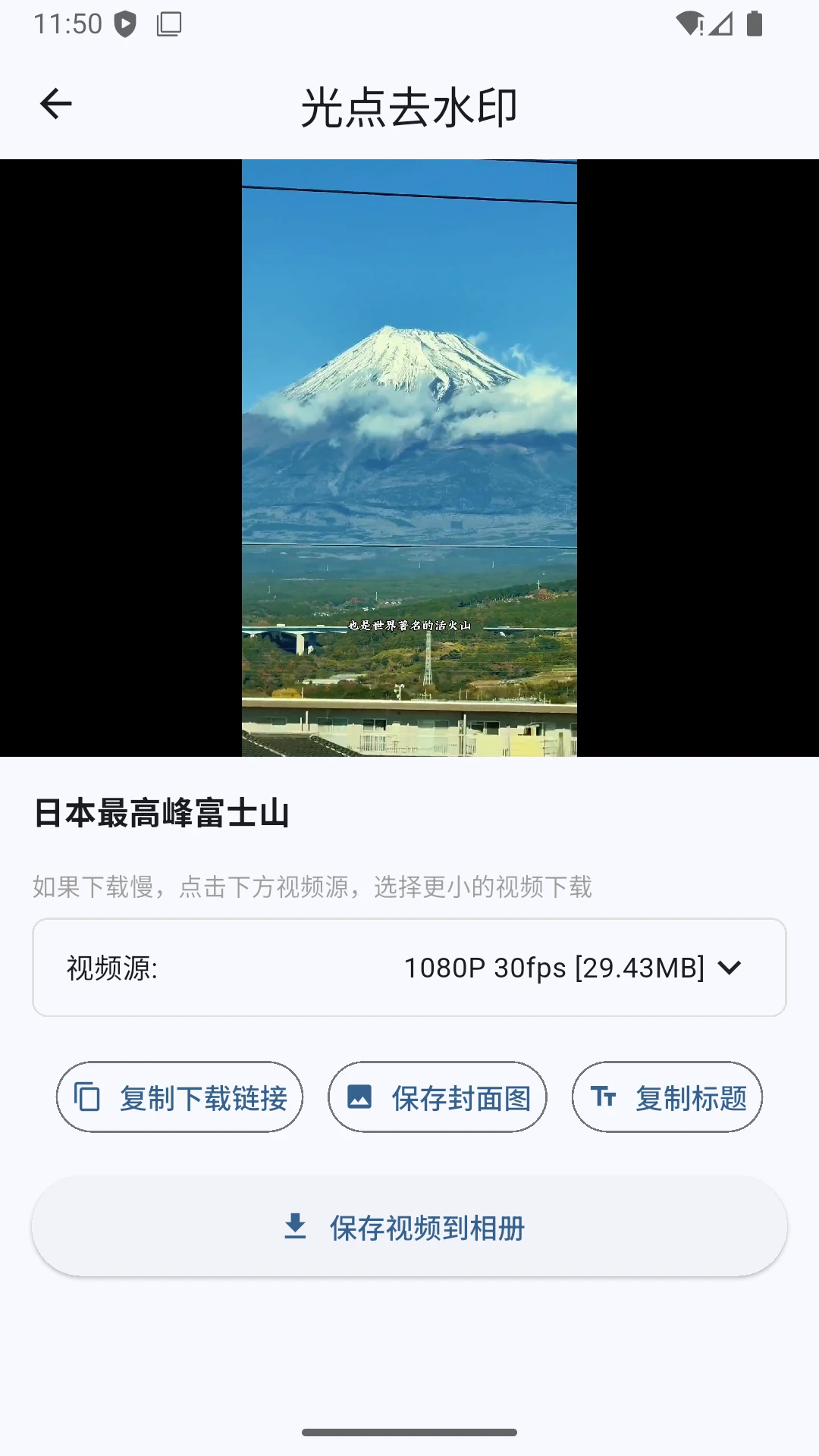The height and width of the screenshot is (1456, 819).
Task: Tap the 保存视频到相册 button
Action: click(409, 1225)
